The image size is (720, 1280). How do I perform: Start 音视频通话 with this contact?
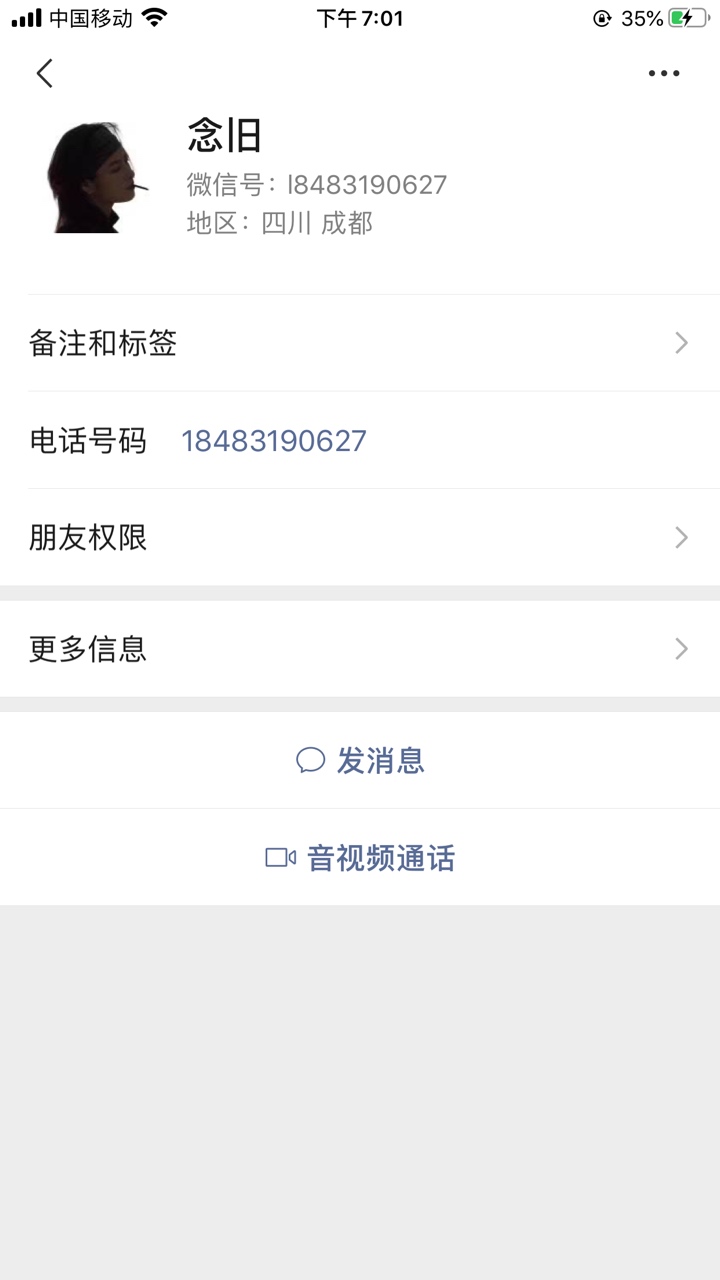(x=360, y=858)
